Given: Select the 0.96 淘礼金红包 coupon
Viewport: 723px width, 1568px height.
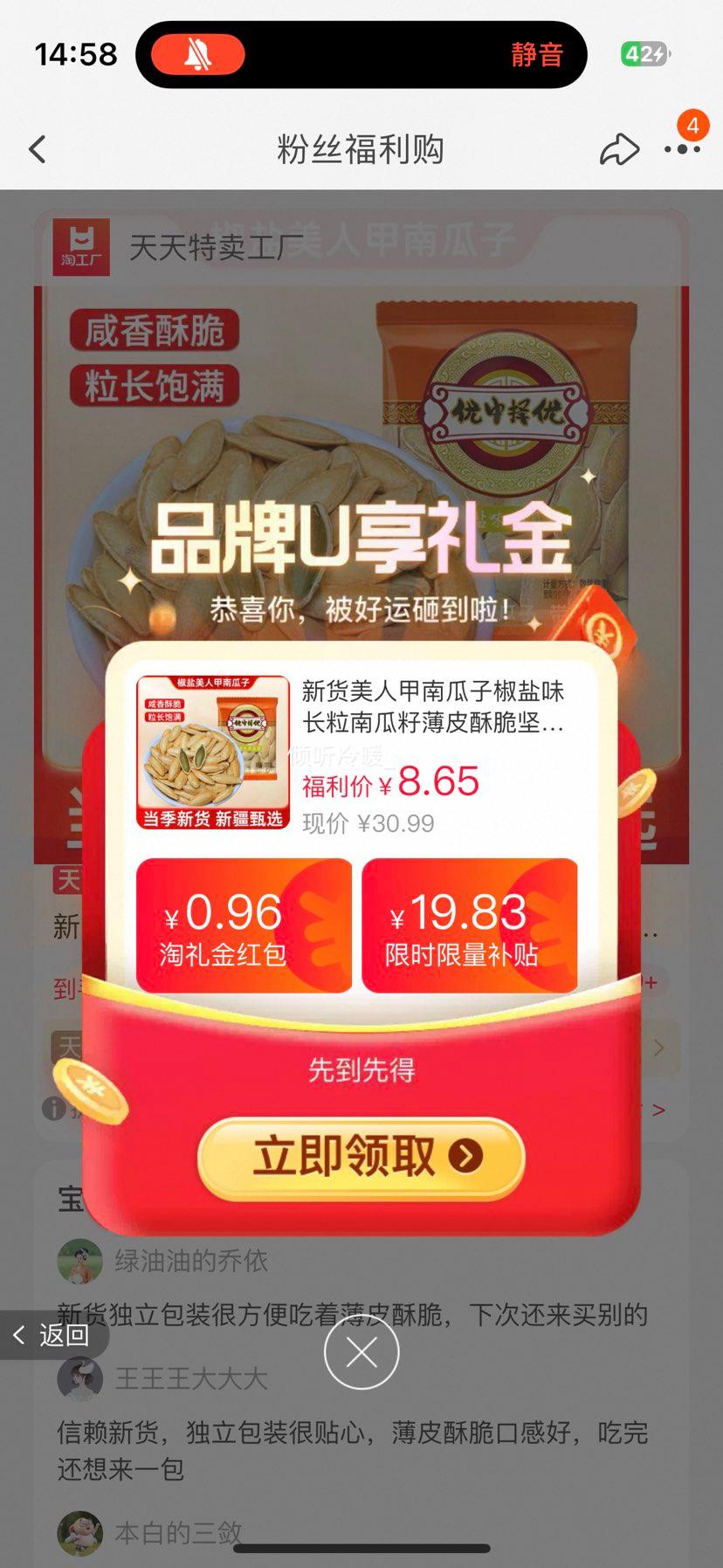Looking at the screenshot, I should 244,925.
